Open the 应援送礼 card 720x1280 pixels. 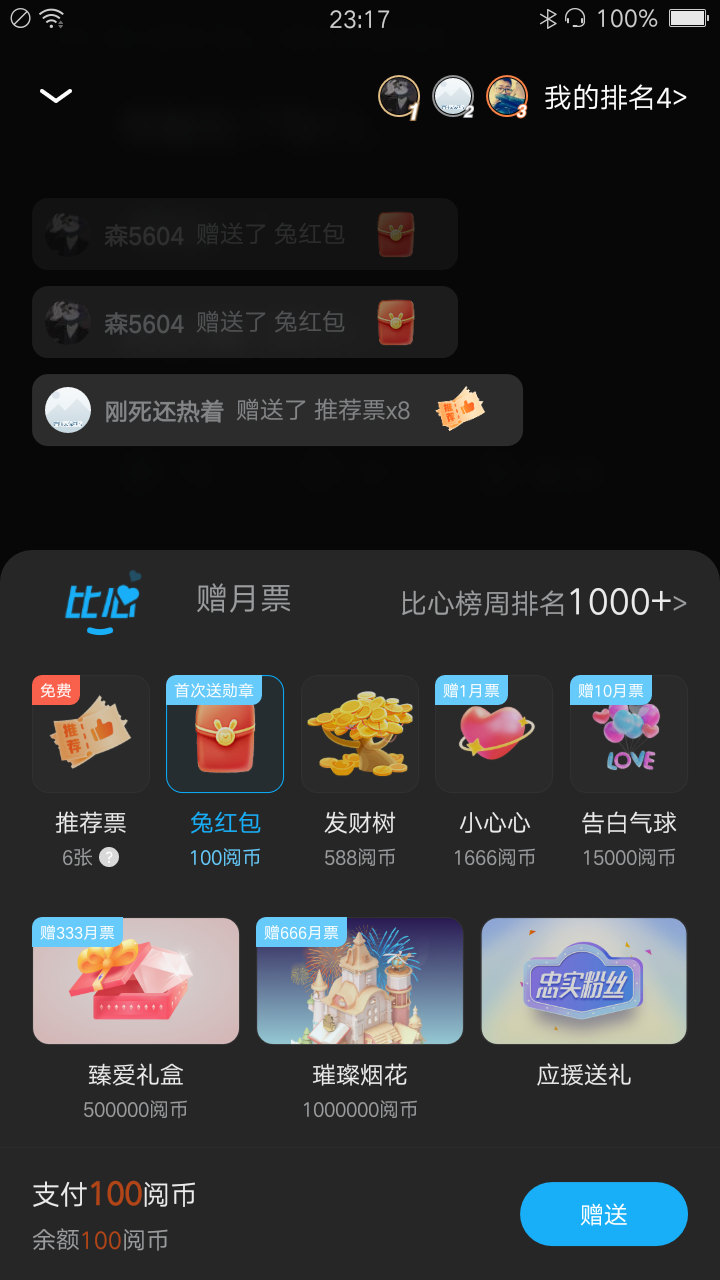point(584,982)
